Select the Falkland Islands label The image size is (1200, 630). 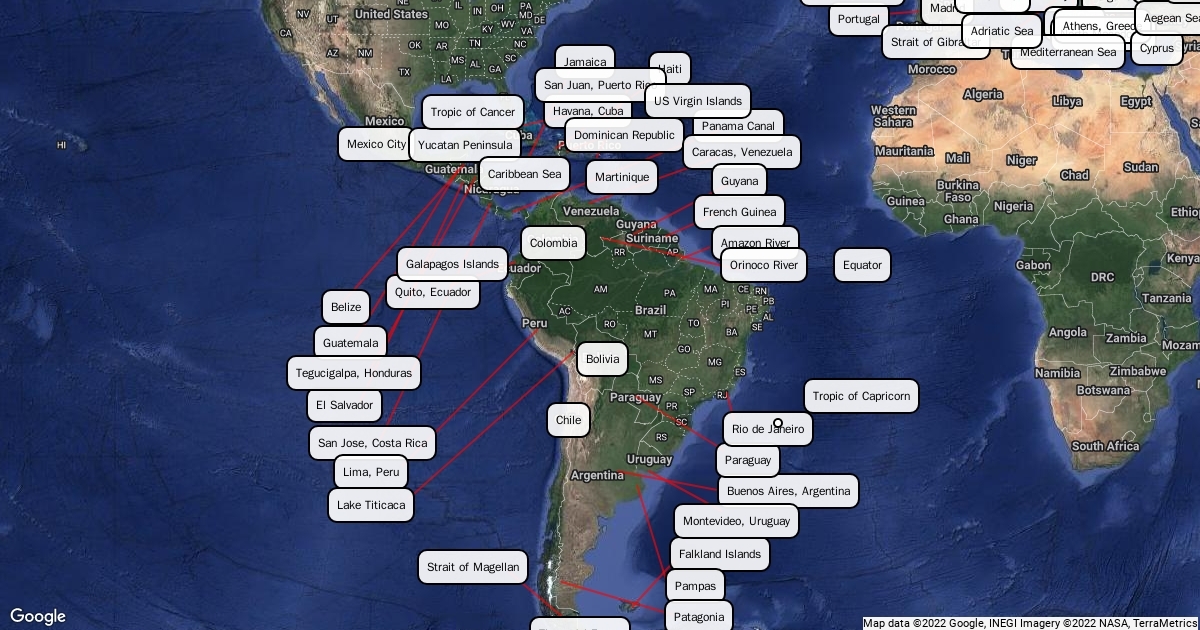point(720,554)
